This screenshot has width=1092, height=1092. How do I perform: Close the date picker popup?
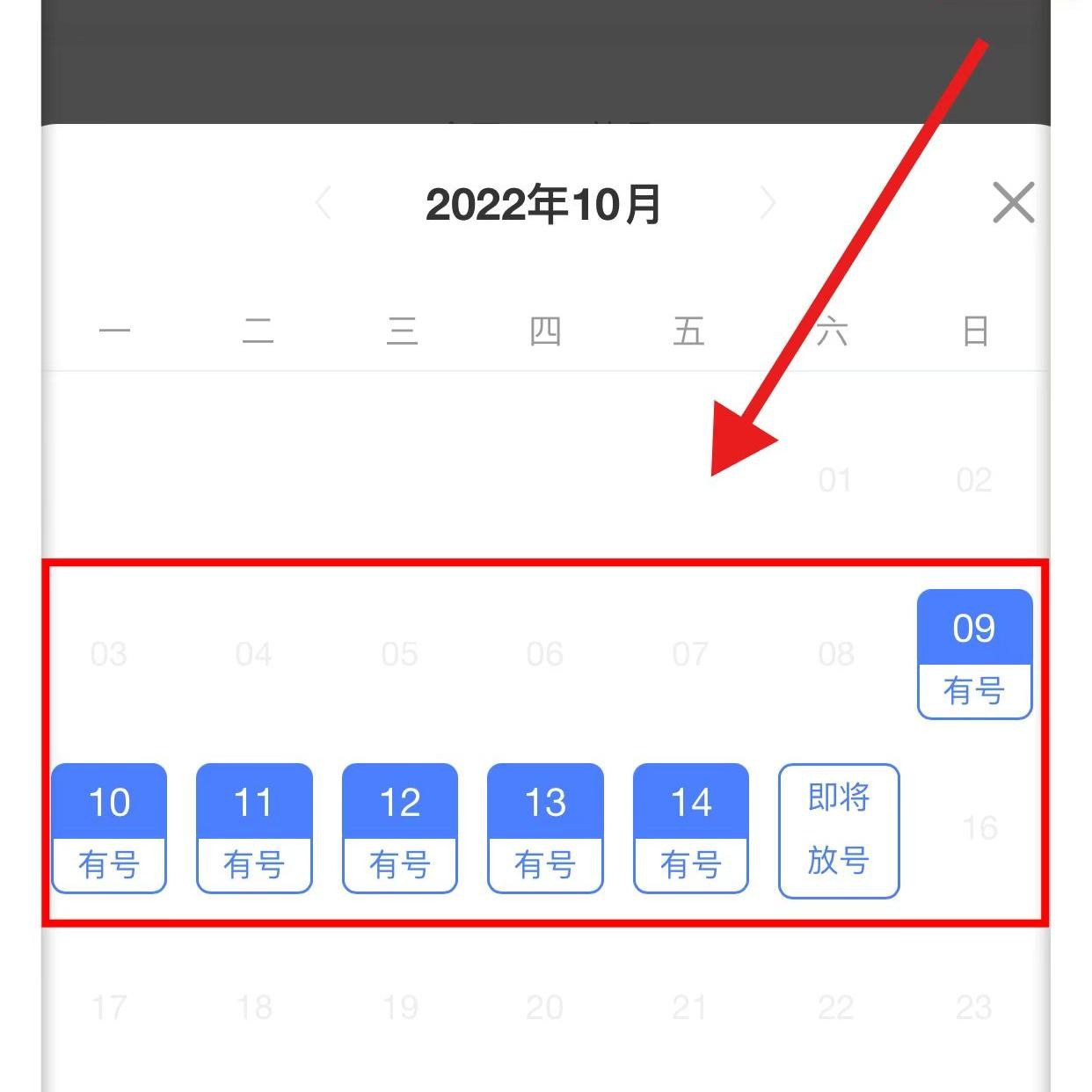(1013, 203)
